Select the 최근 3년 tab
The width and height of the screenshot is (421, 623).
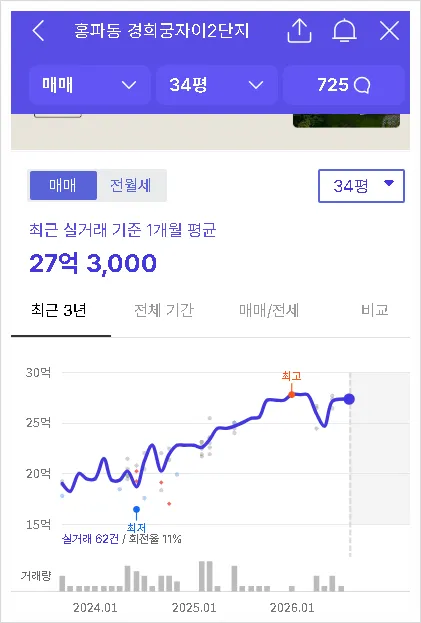tap(59, 310)
